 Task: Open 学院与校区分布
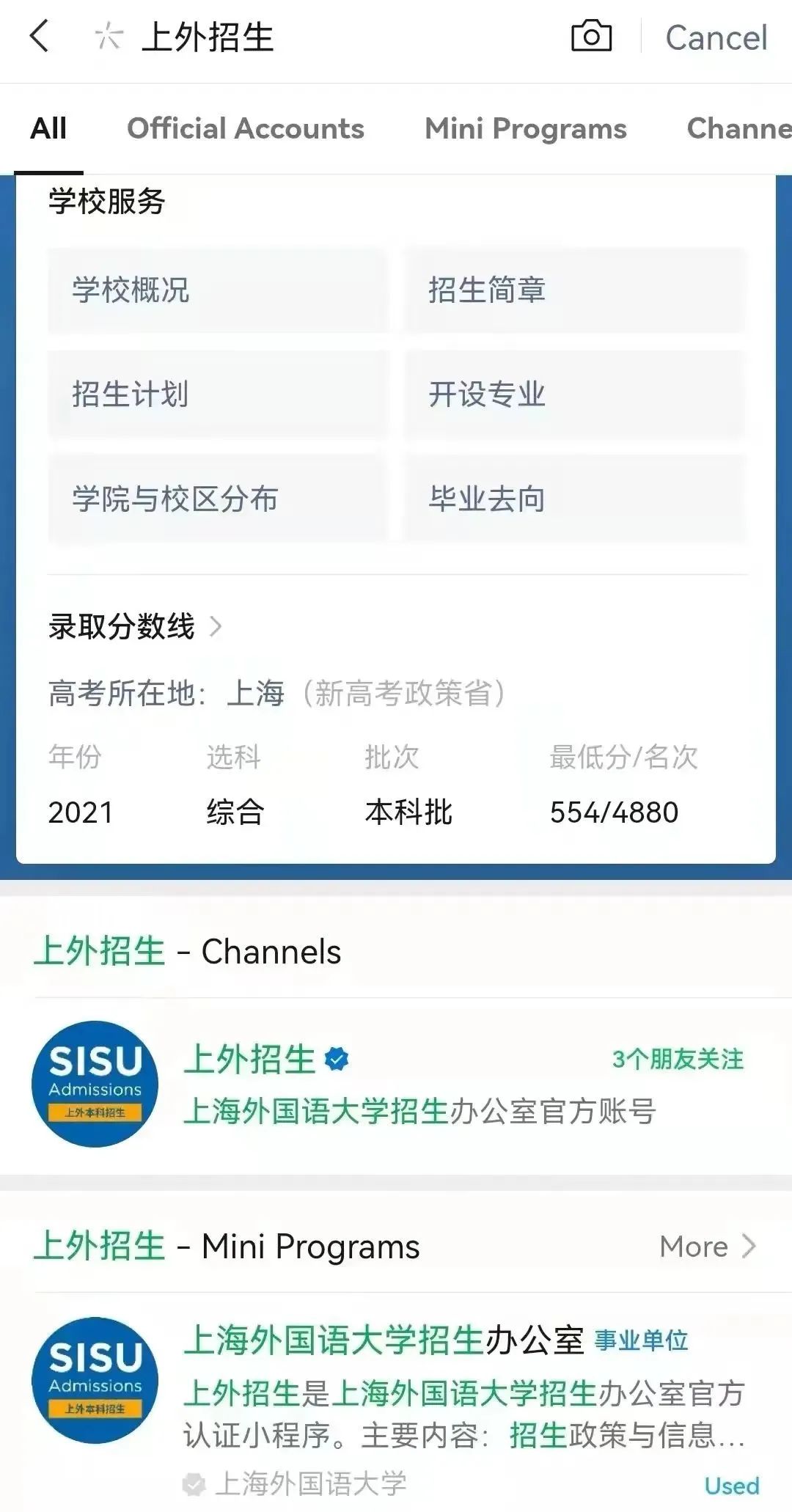217,499
